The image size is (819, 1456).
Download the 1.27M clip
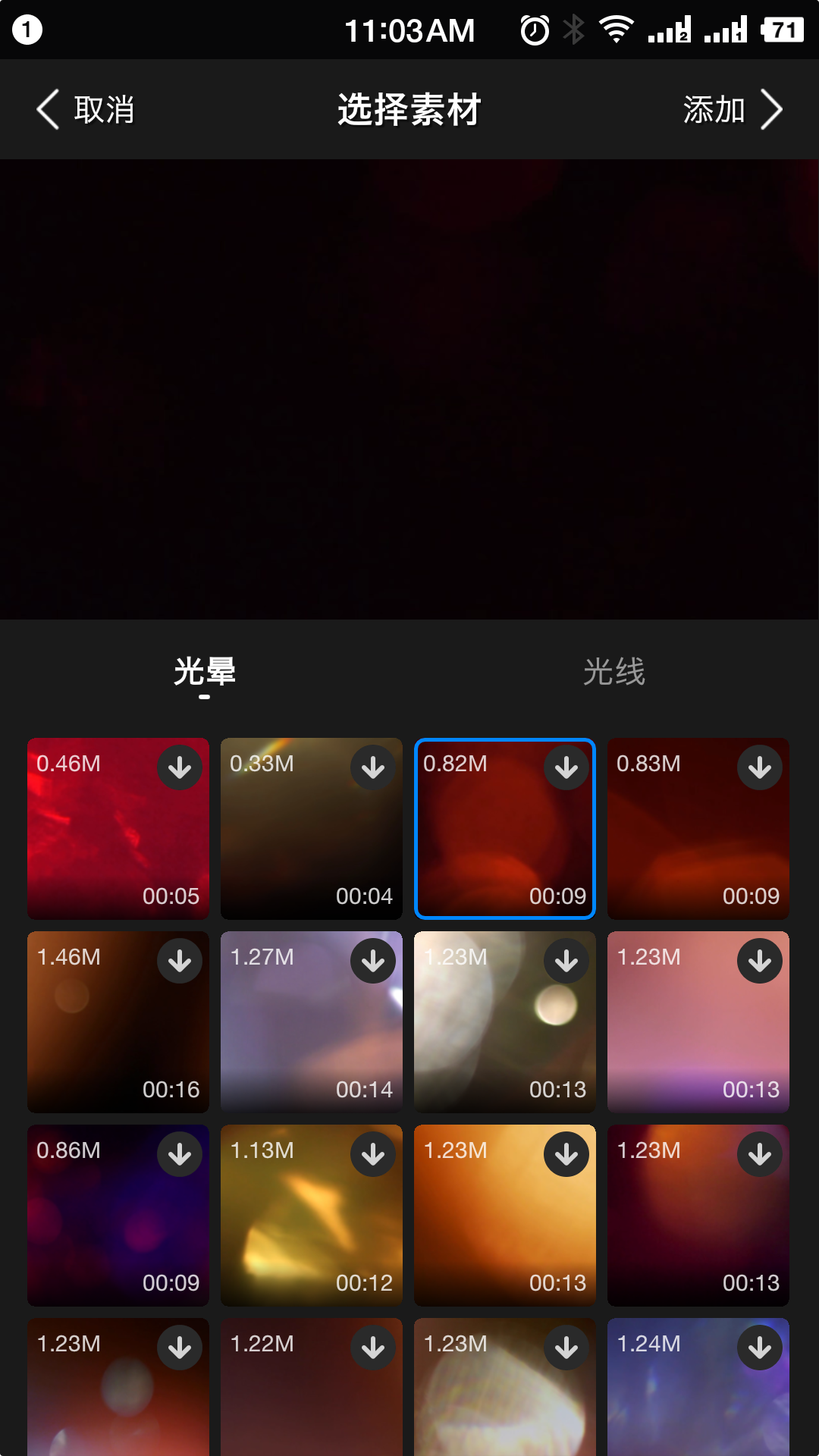[372, 962]
